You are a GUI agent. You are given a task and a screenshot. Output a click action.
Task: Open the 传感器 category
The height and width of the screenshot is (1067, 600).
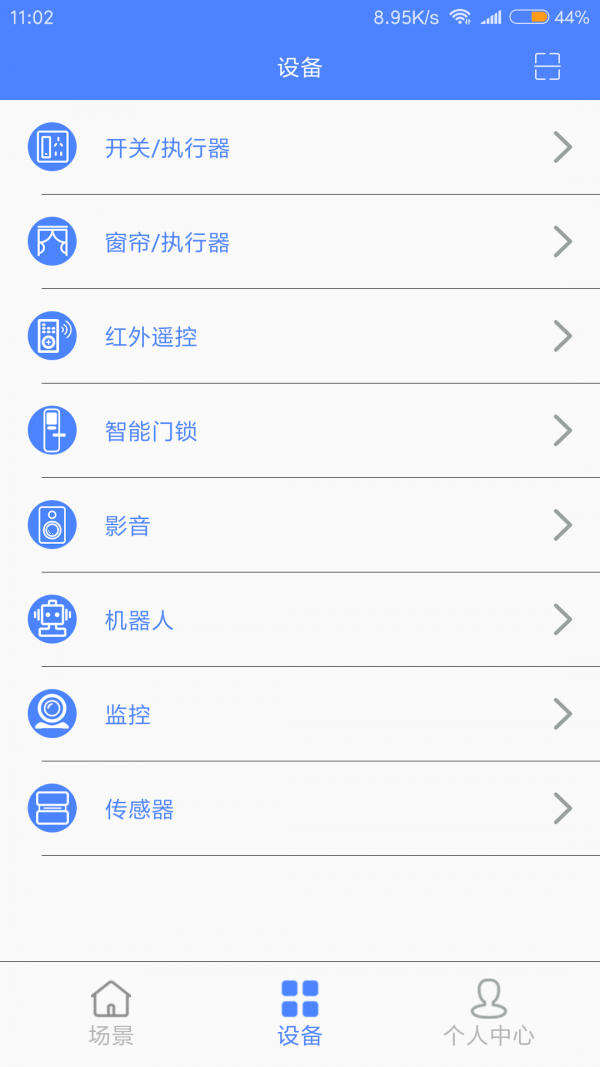[300, 809]
